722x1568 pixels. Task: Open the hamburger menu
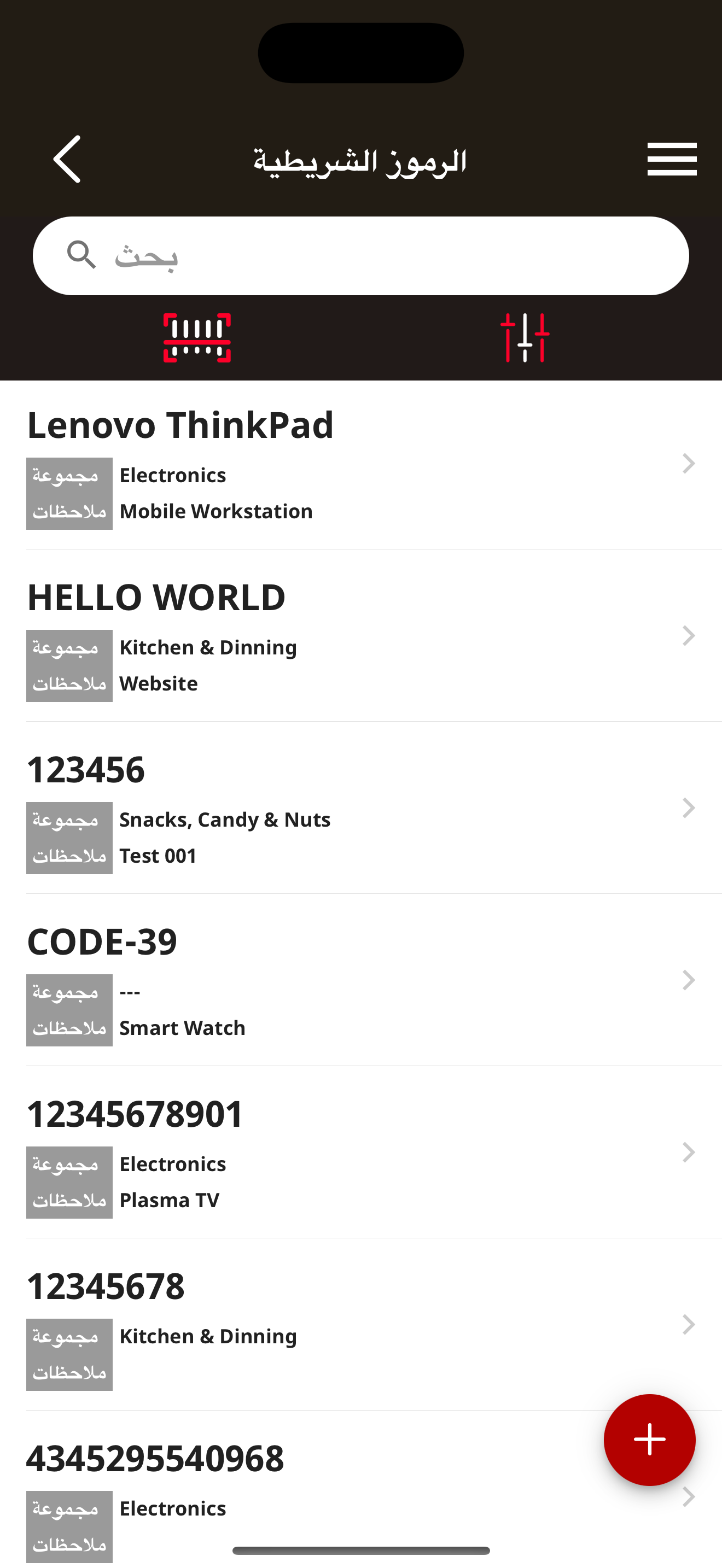pyautogui.click(x=672, y=160)
